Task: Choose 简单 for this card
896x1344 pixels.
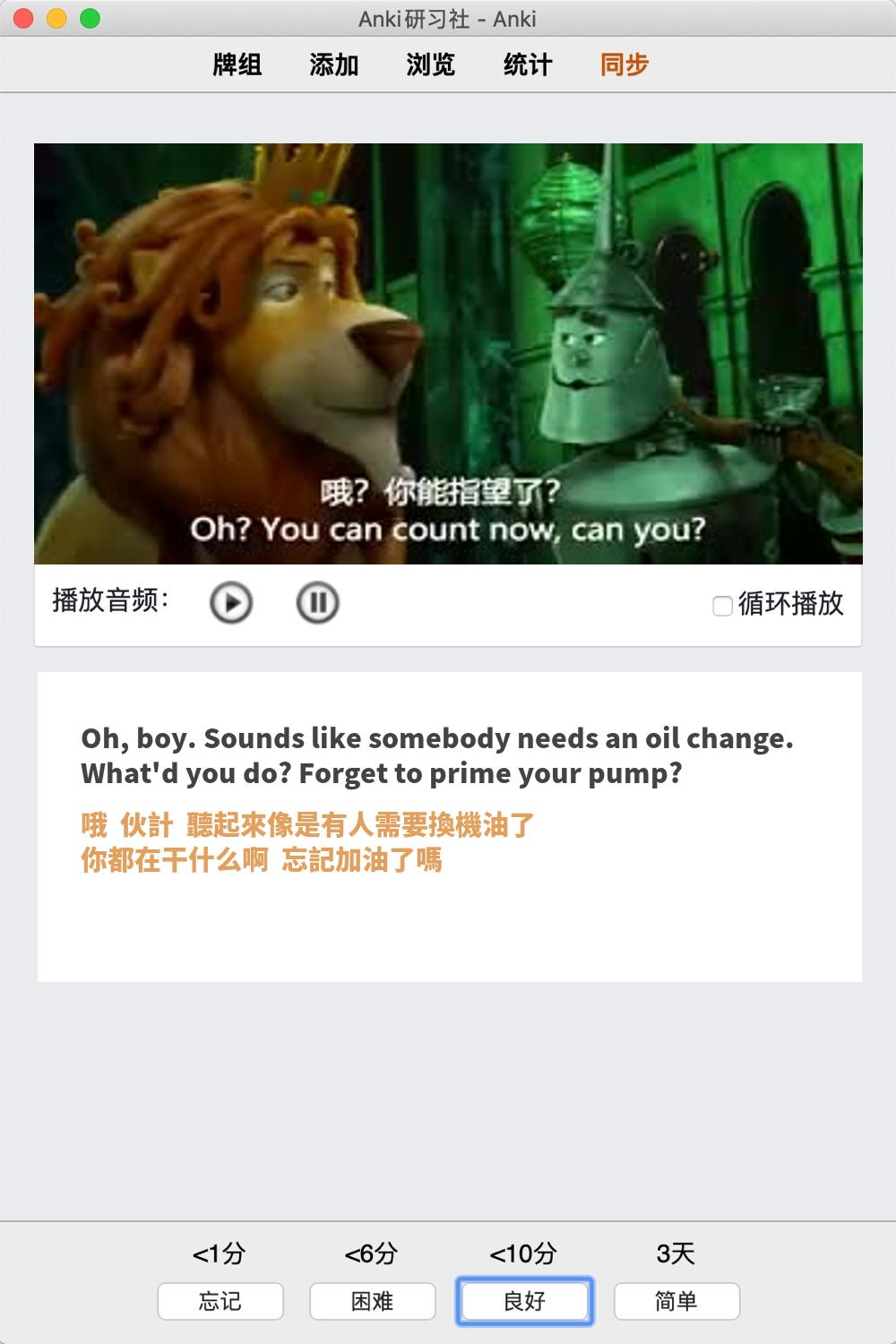Action: pos(676,1301)
